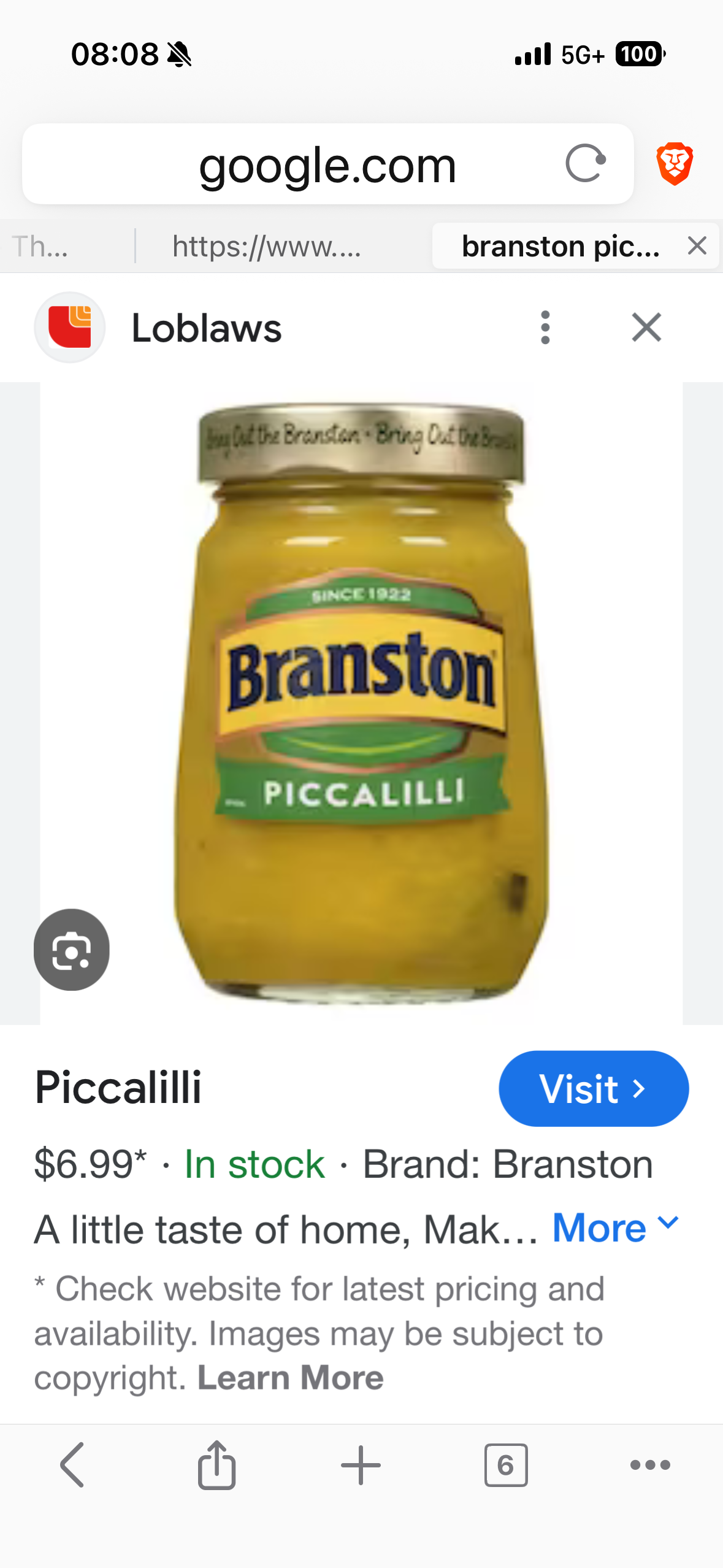The width and height of the screenshot is (723, 1568).
Task: Open the Learn More link
Action: tap(290, 1378)
